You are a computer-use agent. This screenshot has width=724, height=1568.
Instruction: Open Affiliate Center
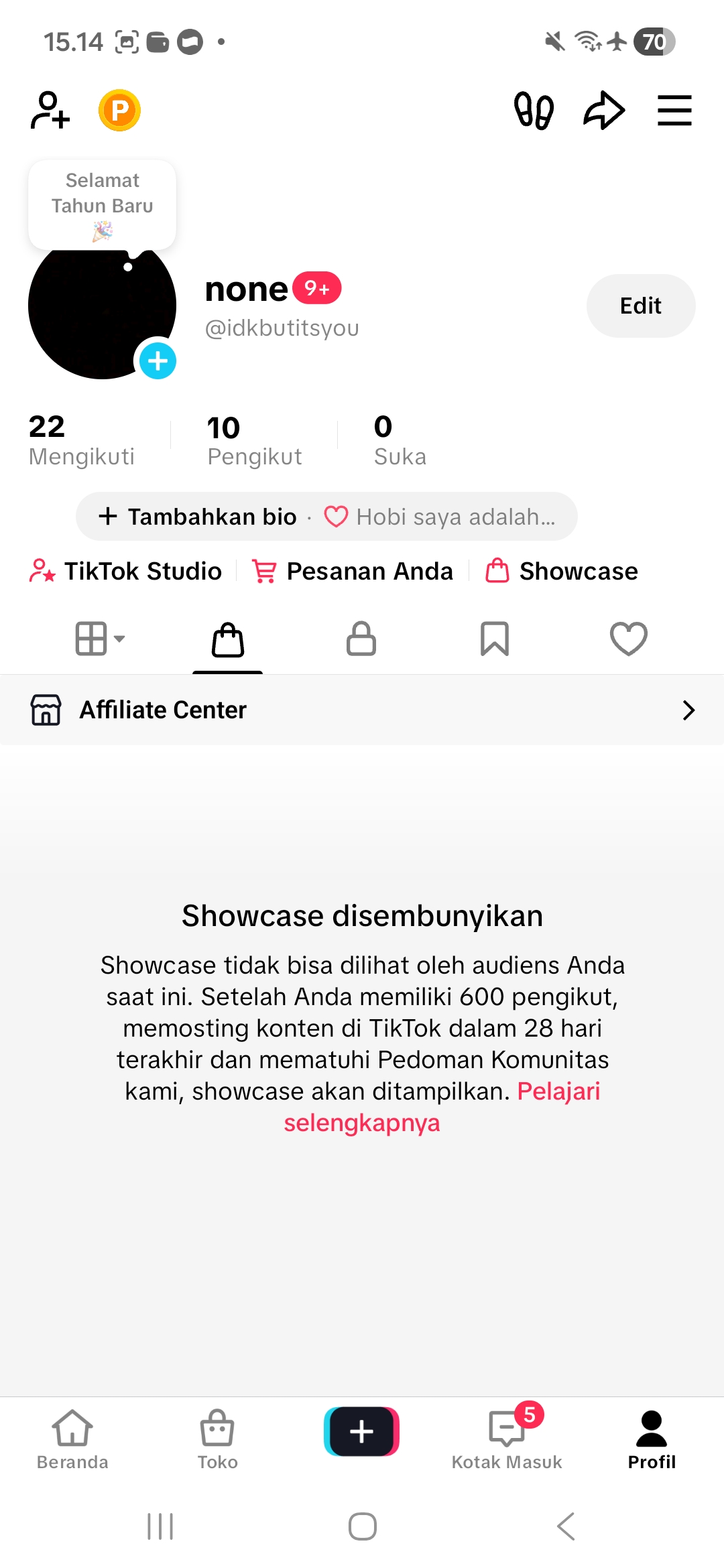[x=362, y=710]
